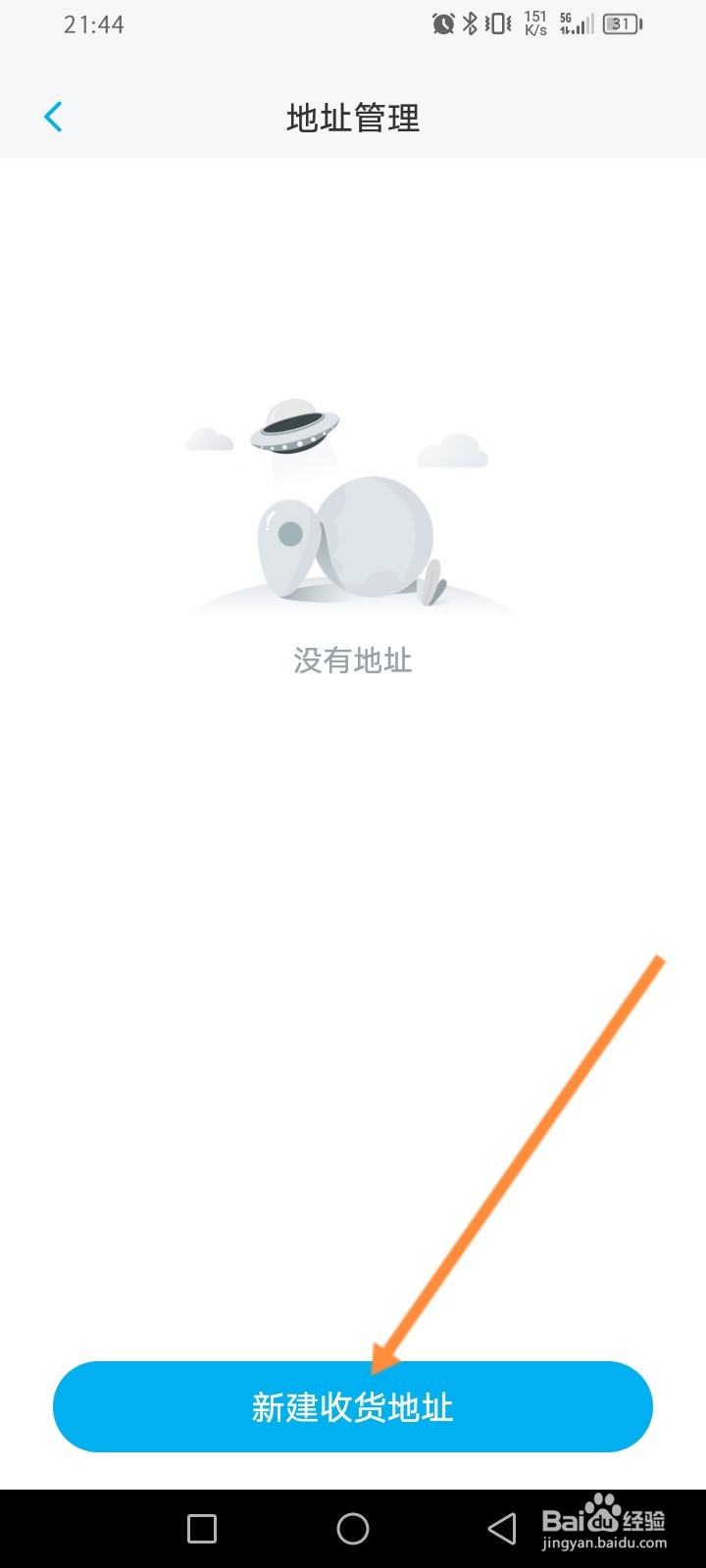Image resolution: width=706 pixels, height=1568 pixels.
Task: Tap the recent apps square button
Action: (x=201, y=1527)
